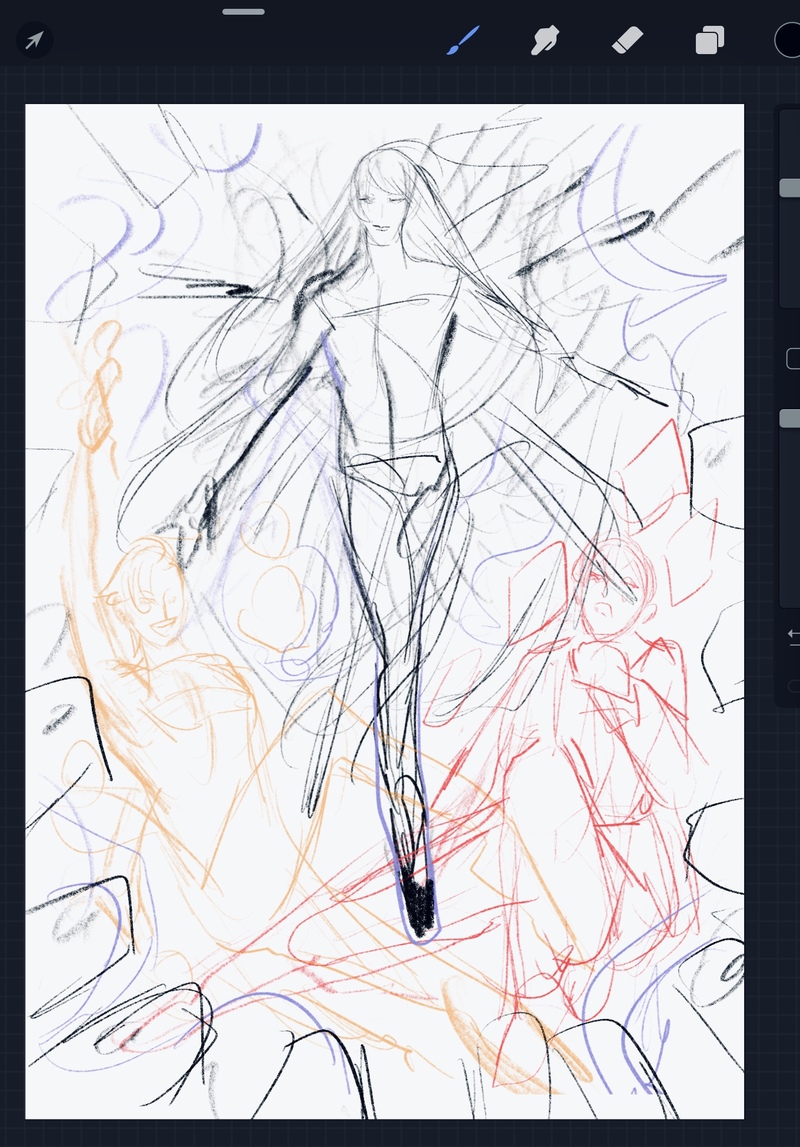The height and width of the screenshot is (1147, 800).
Task: Open the active color picker circle
Action: [x=790, y=41]
